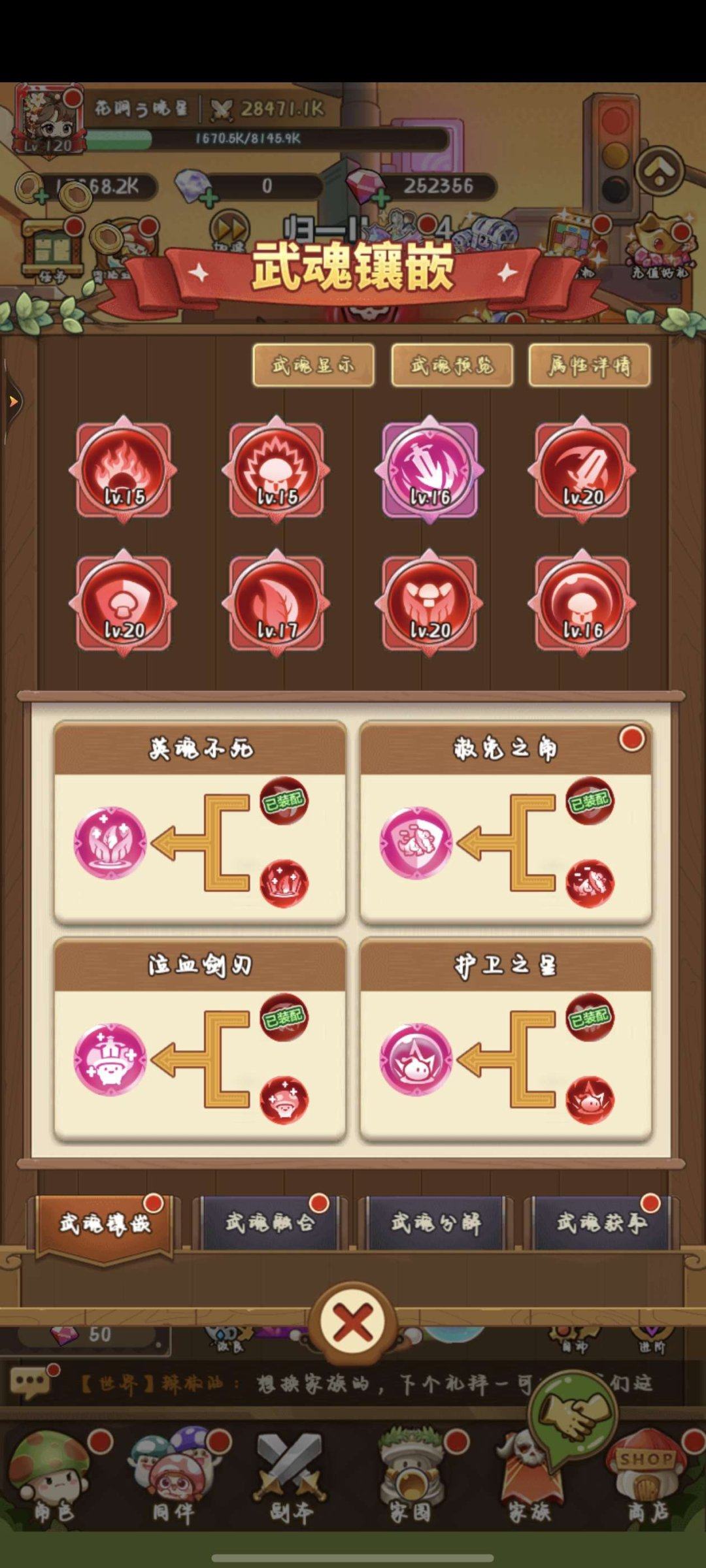Viewport: 706px width, 1568px height.
Task: Select the purple lv.16 soul slot
Action: [x=429, y=470]
